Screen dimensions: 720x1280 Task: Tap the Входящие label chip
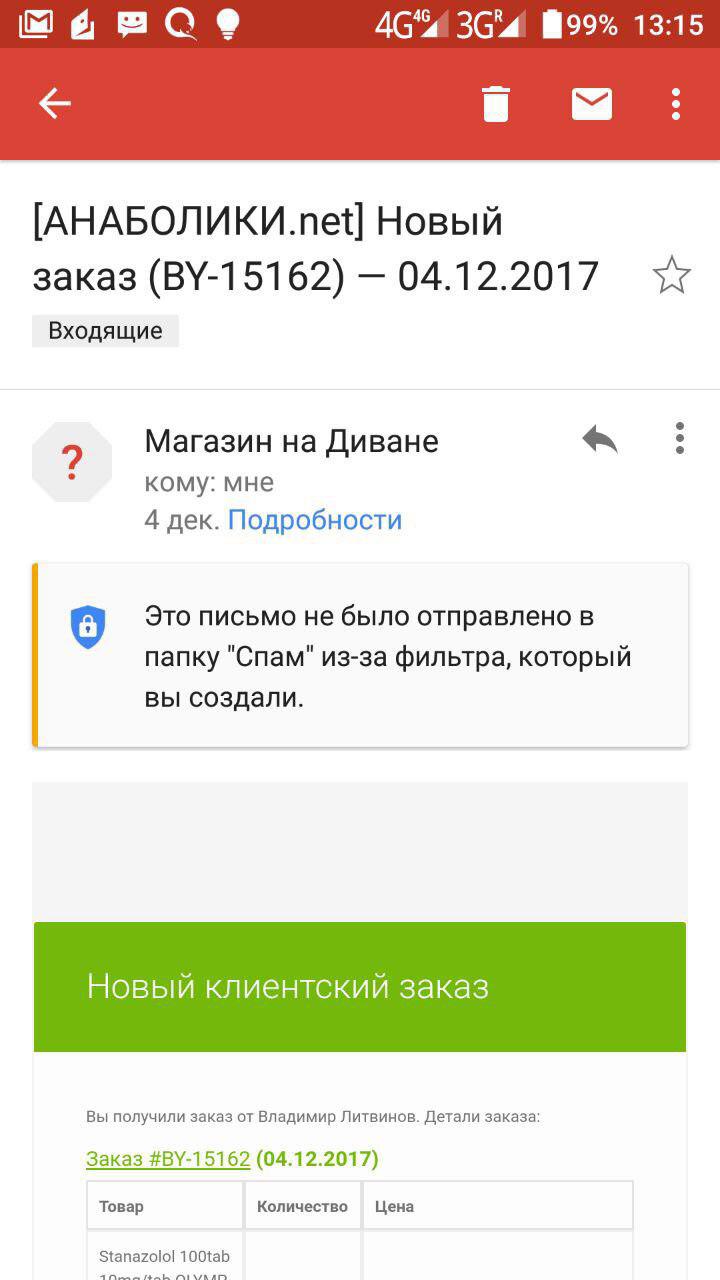coord(105,331)
